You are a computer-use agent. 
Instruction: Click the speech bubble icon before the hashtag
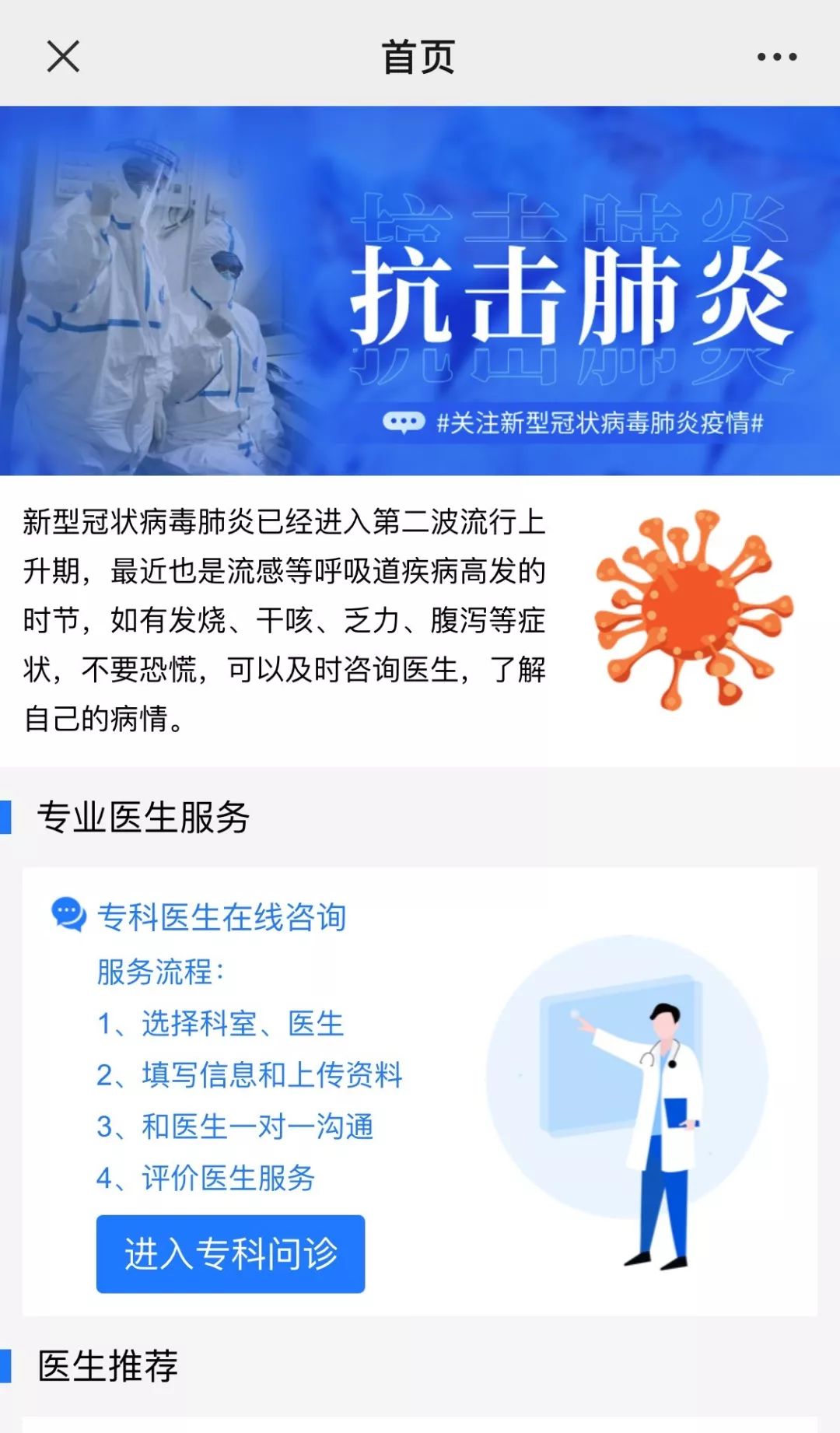[404, 422]
